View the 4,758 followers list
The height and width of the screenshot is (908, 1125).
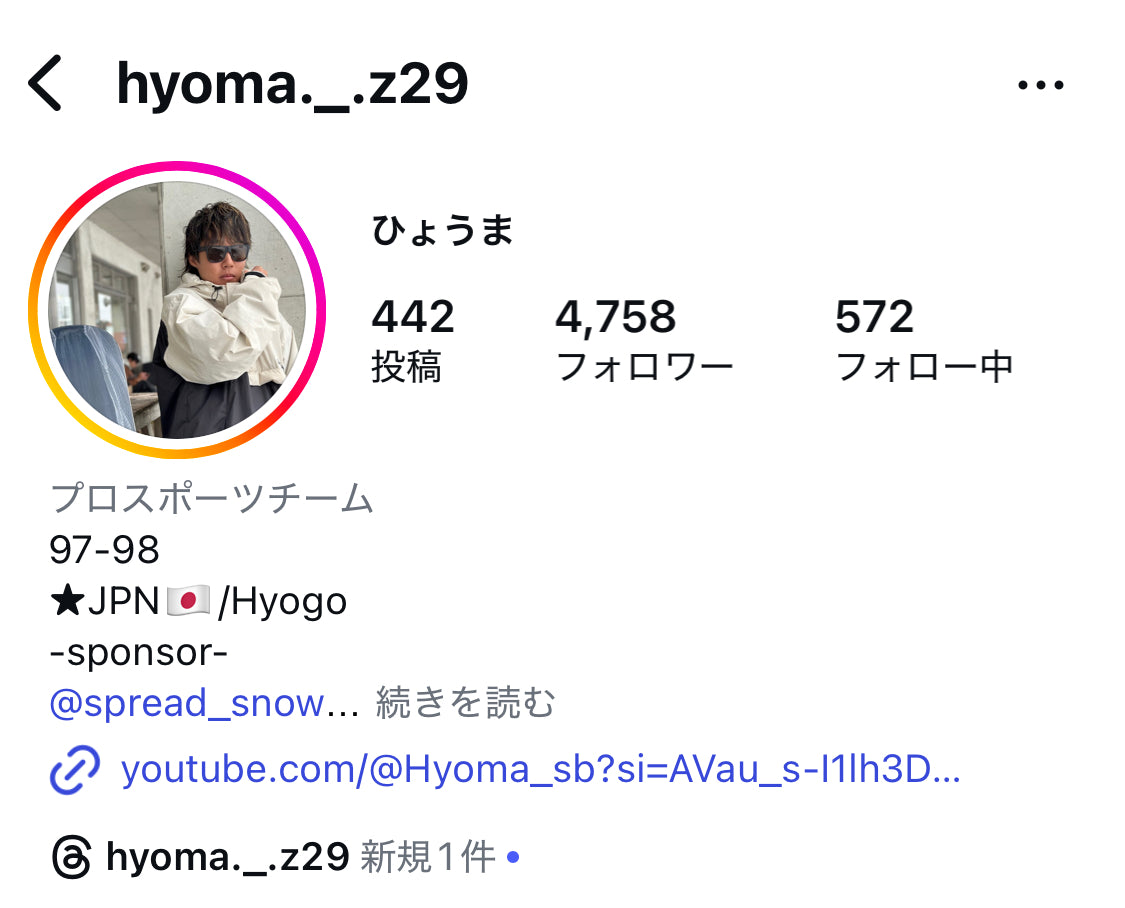644,340
